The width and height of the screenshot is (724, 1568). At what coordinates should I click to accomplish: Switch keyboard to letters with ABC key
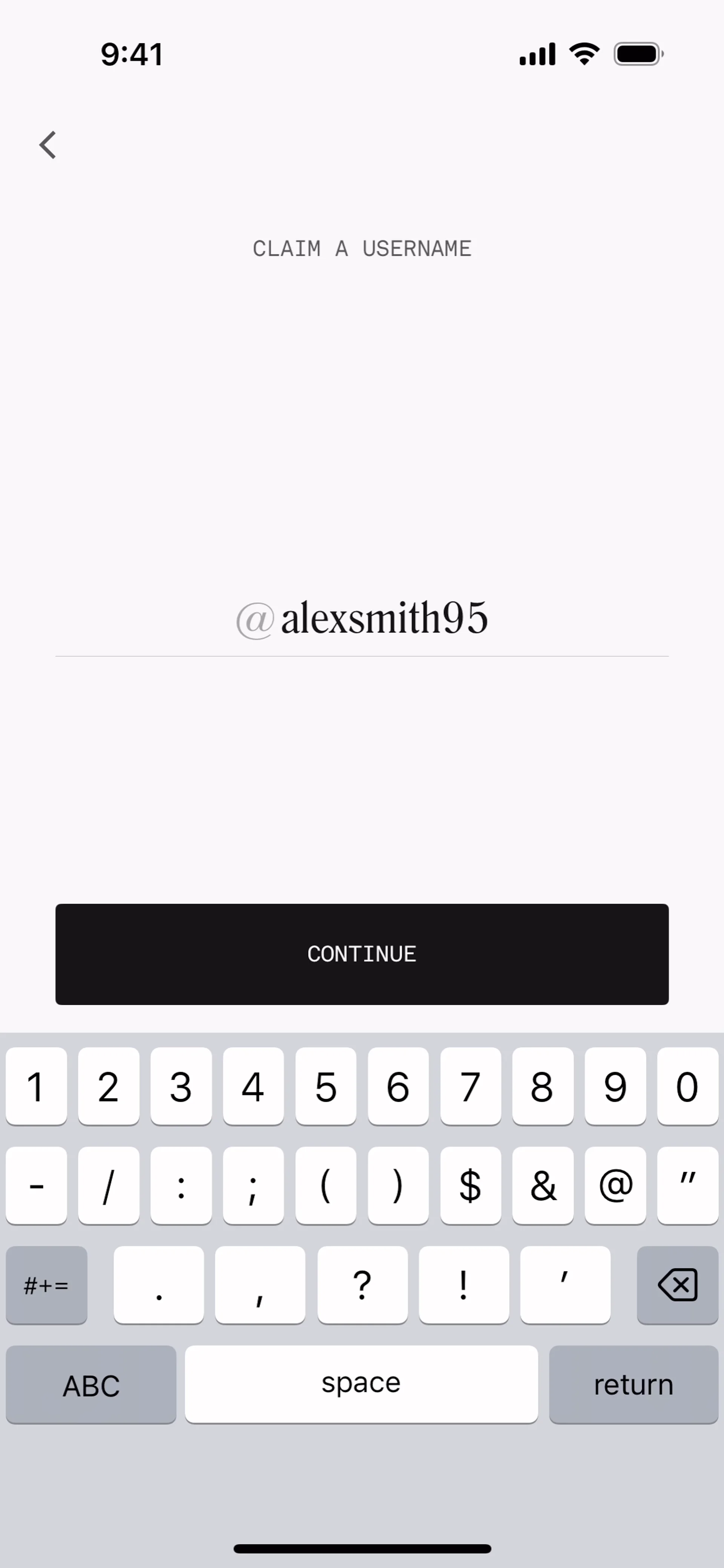91,1384
